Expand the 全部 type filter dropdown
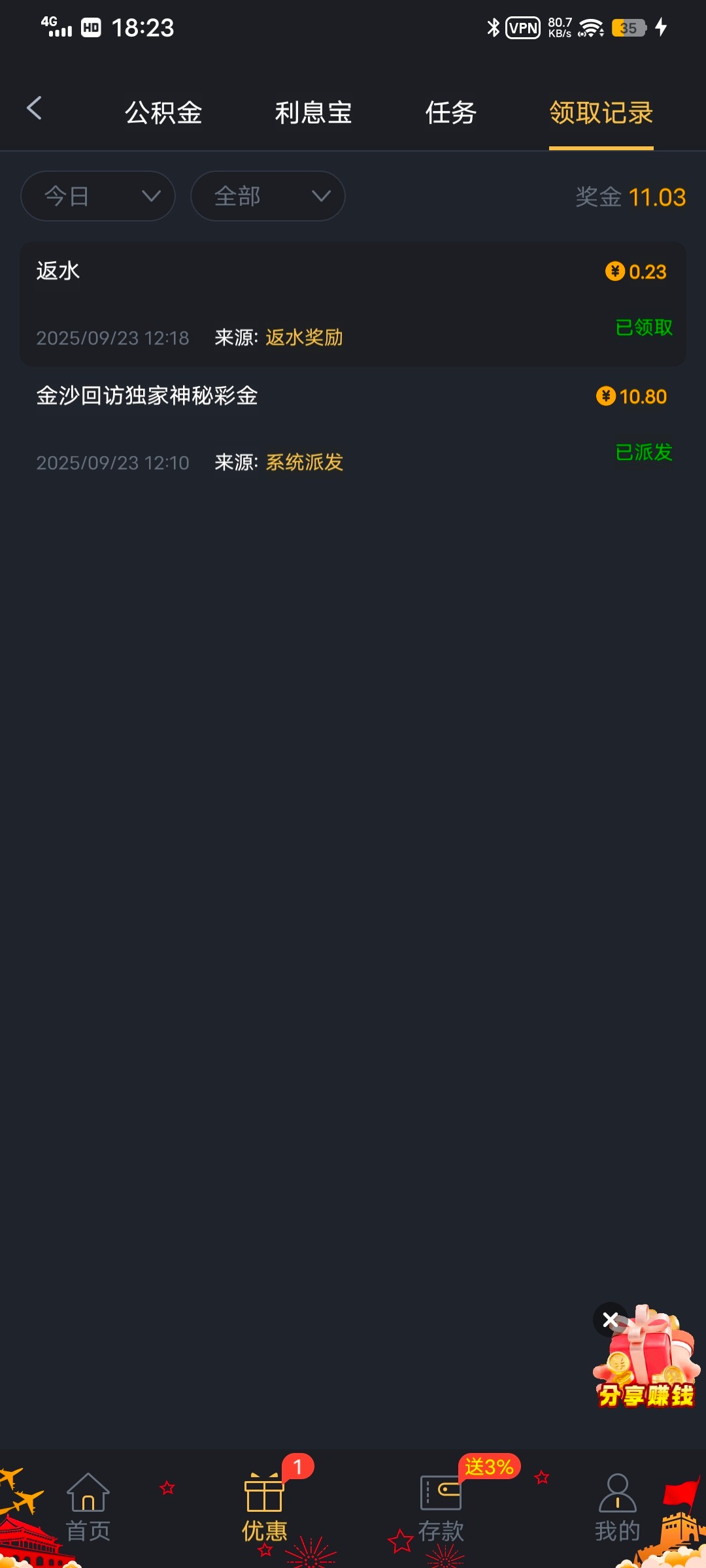 pos(267,196)
